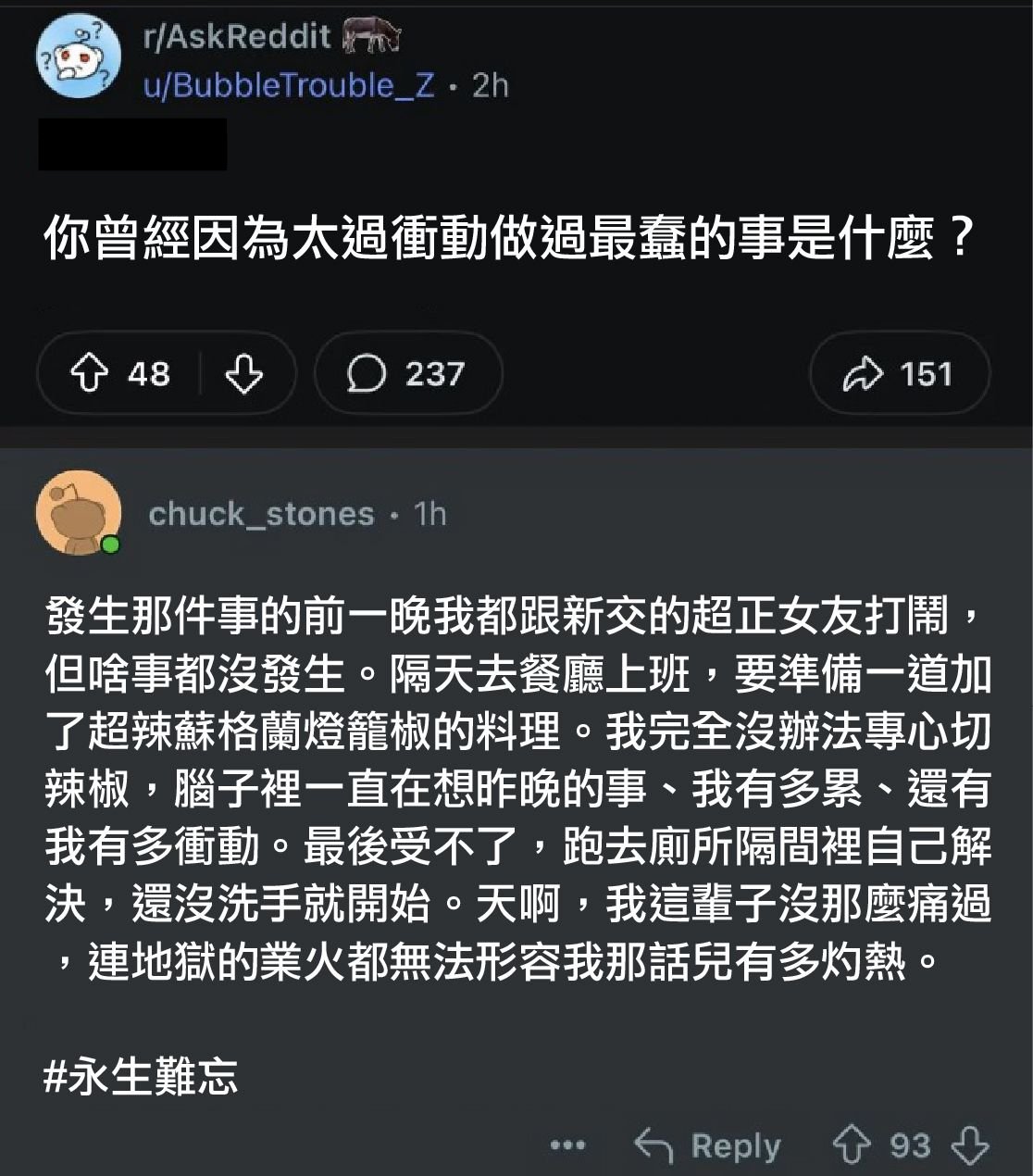Upvote the post with 48 votes
This screenshot has width=1033, height=1176.
pyautogui.click(x=90, y=374)
